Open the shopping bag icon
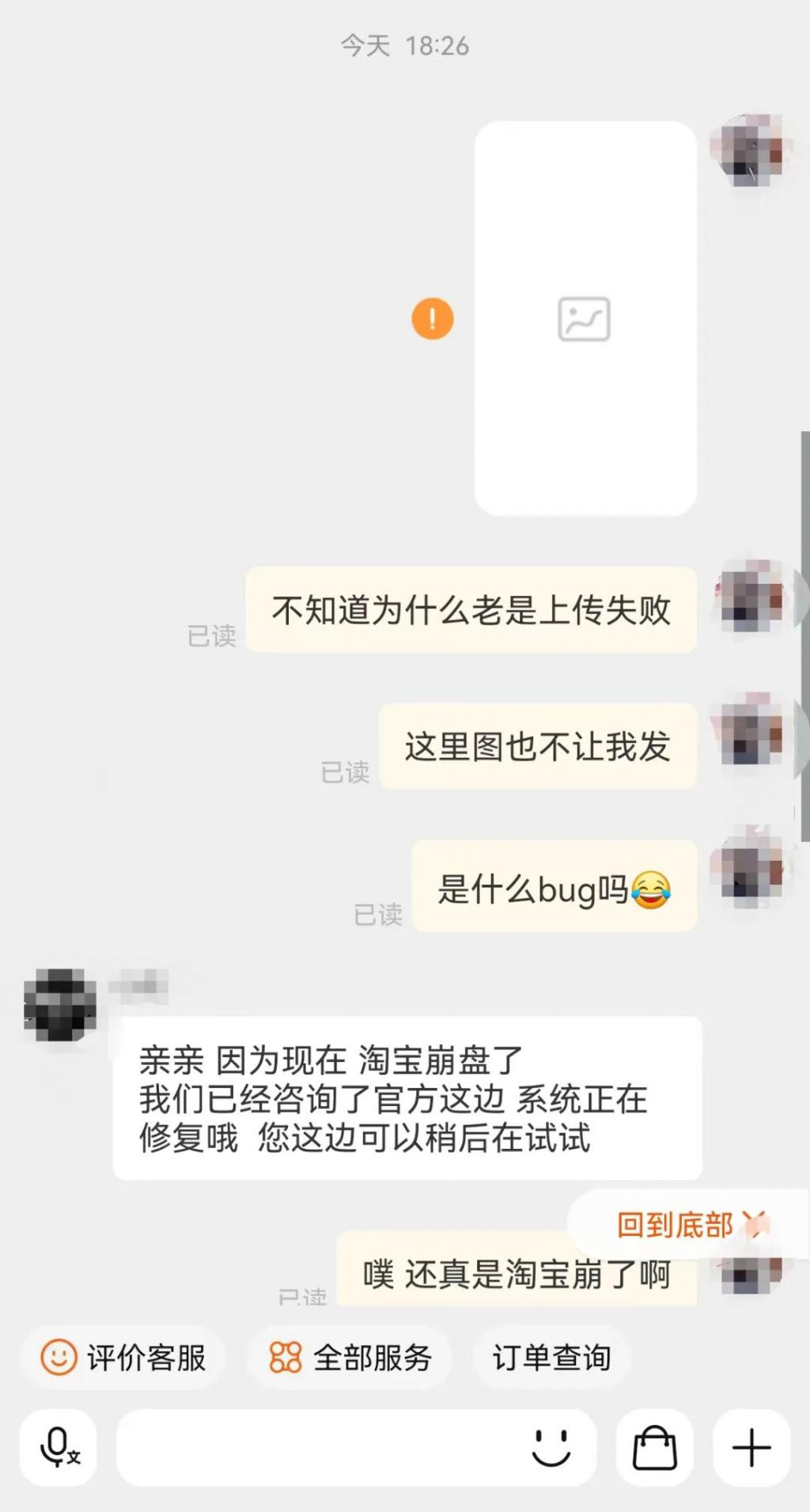The height and width of the screenshot is (1512, 810). coord(655,1448)
